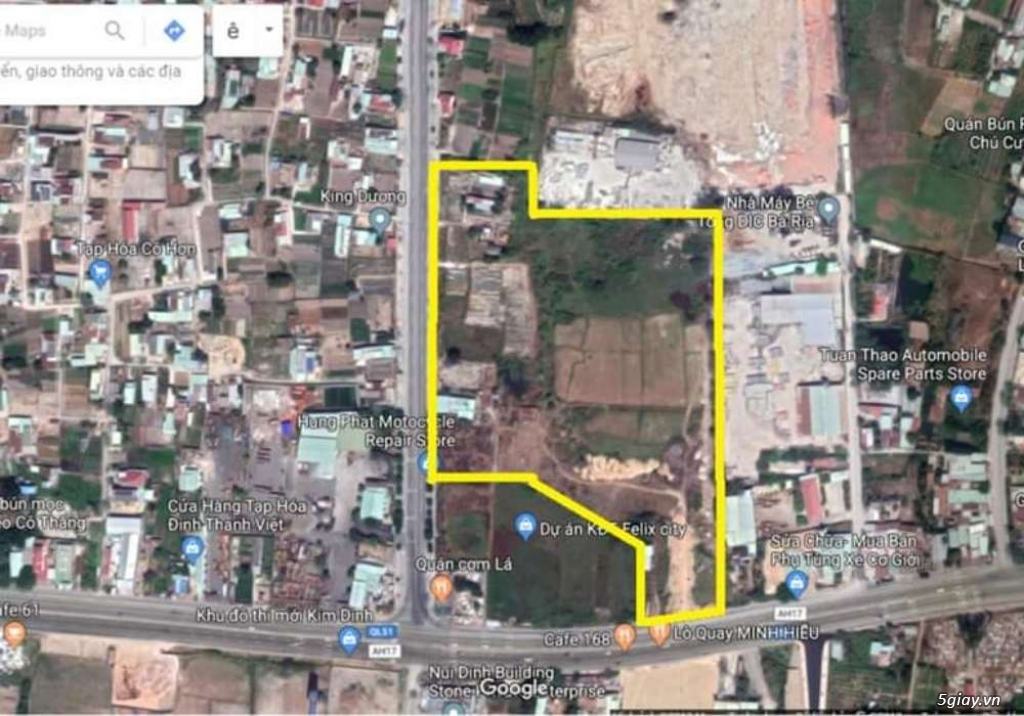Expand the dropdown arrow beside the ê button
1024x716 pixels.
coord(269,30)
